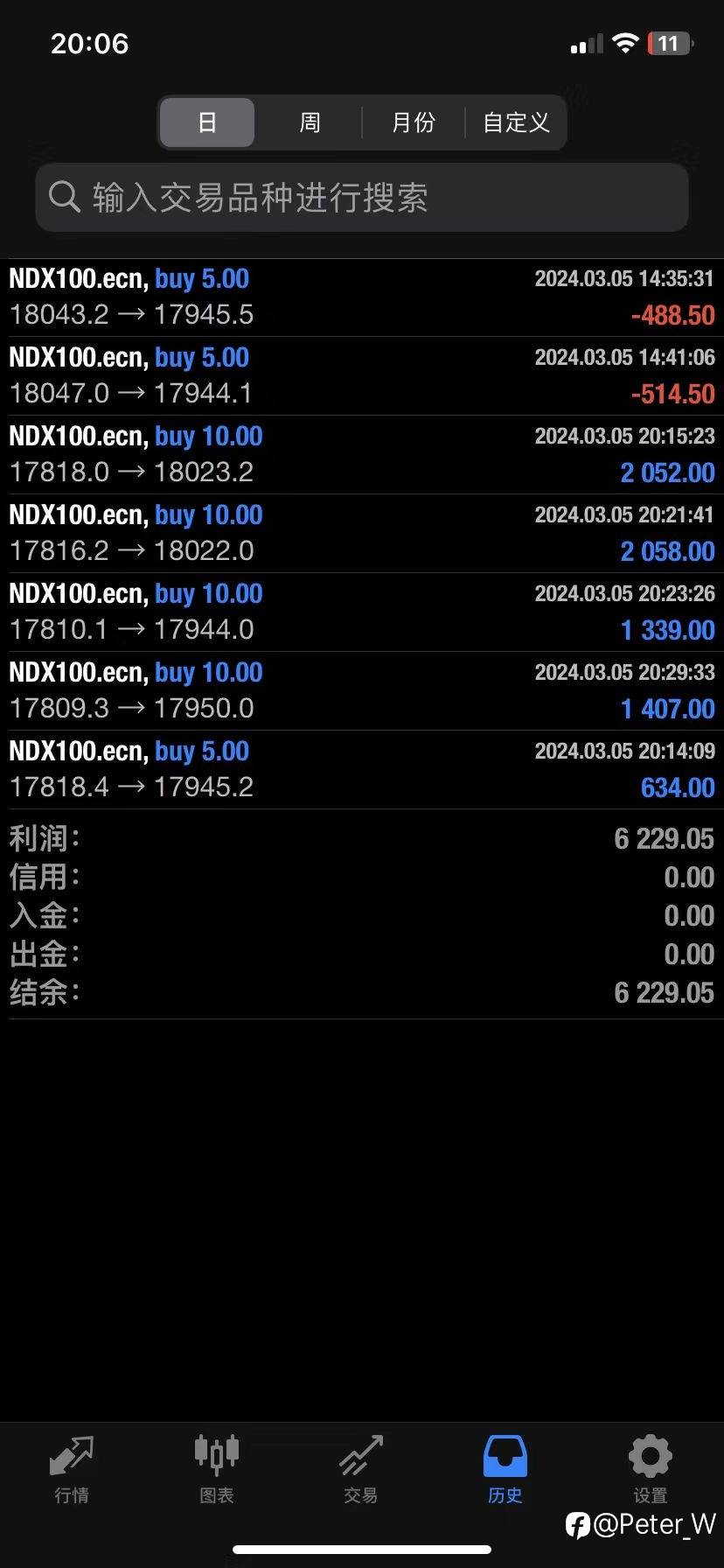Open the trade with 2 058.00 profit

pyautogui.click(x=362, y=534)
